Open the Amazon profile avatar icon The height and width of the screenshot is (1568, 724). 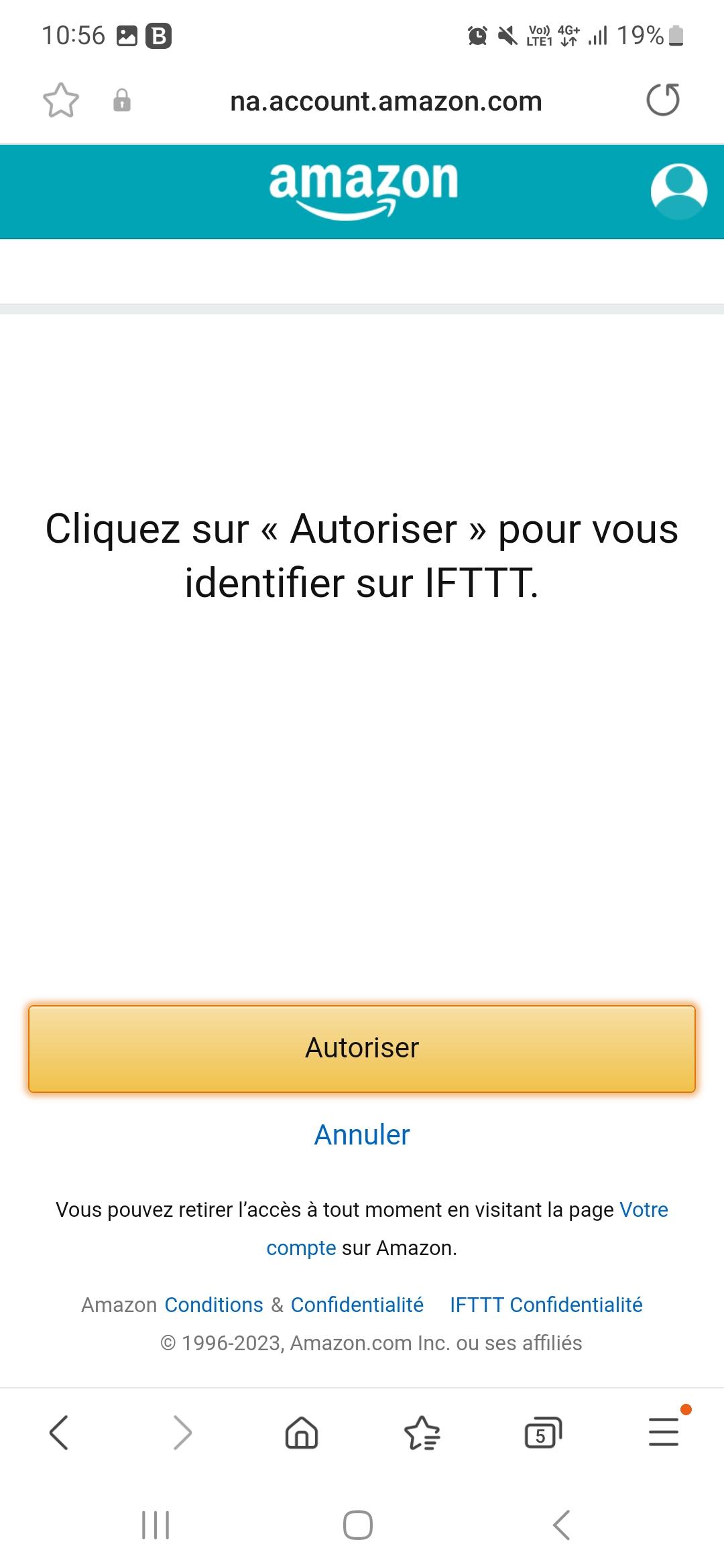coord(678,192)
